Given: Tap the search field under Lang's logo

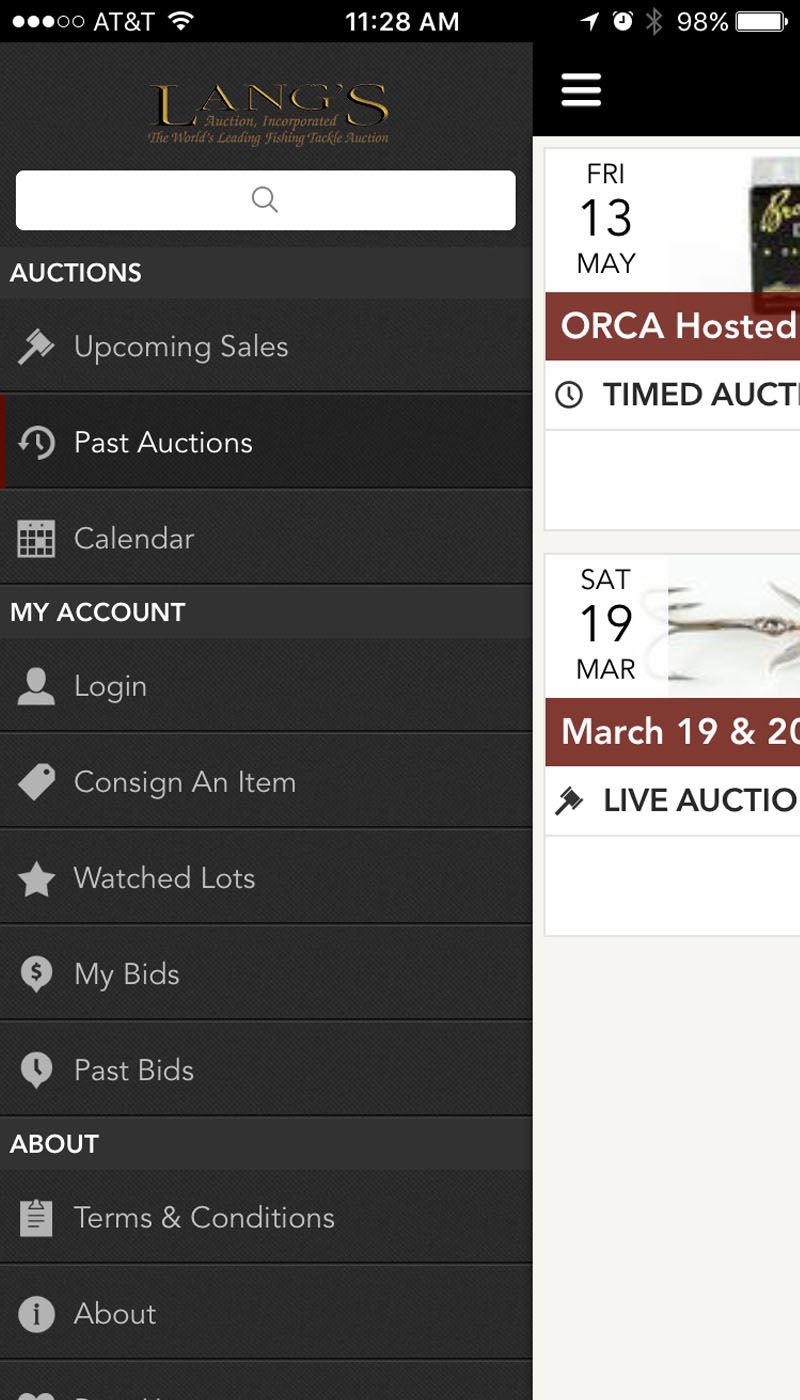Looking at the screenshot, I should point(265,200).
